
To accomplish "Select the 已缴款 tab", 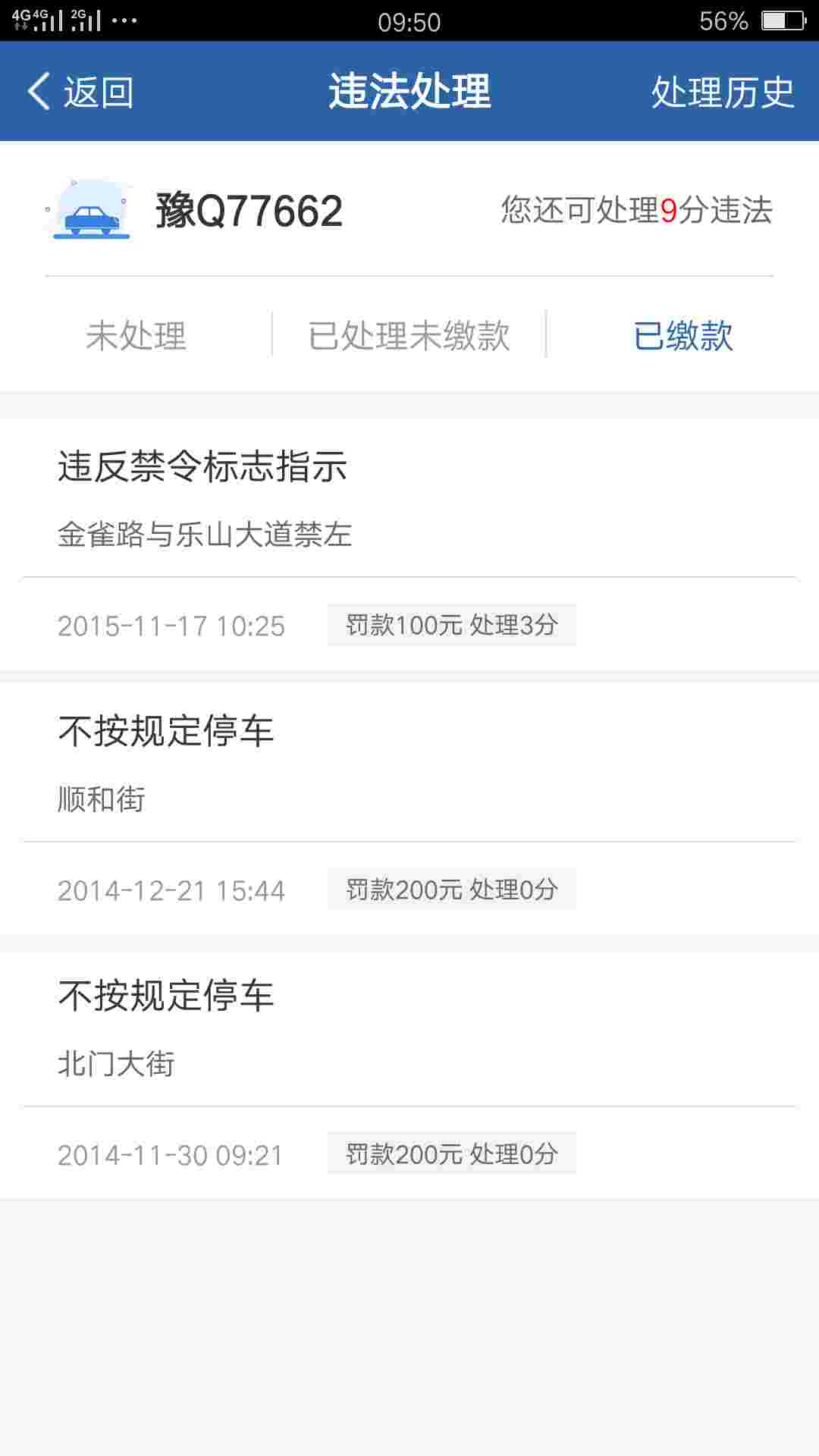I will tap(682, 334).
